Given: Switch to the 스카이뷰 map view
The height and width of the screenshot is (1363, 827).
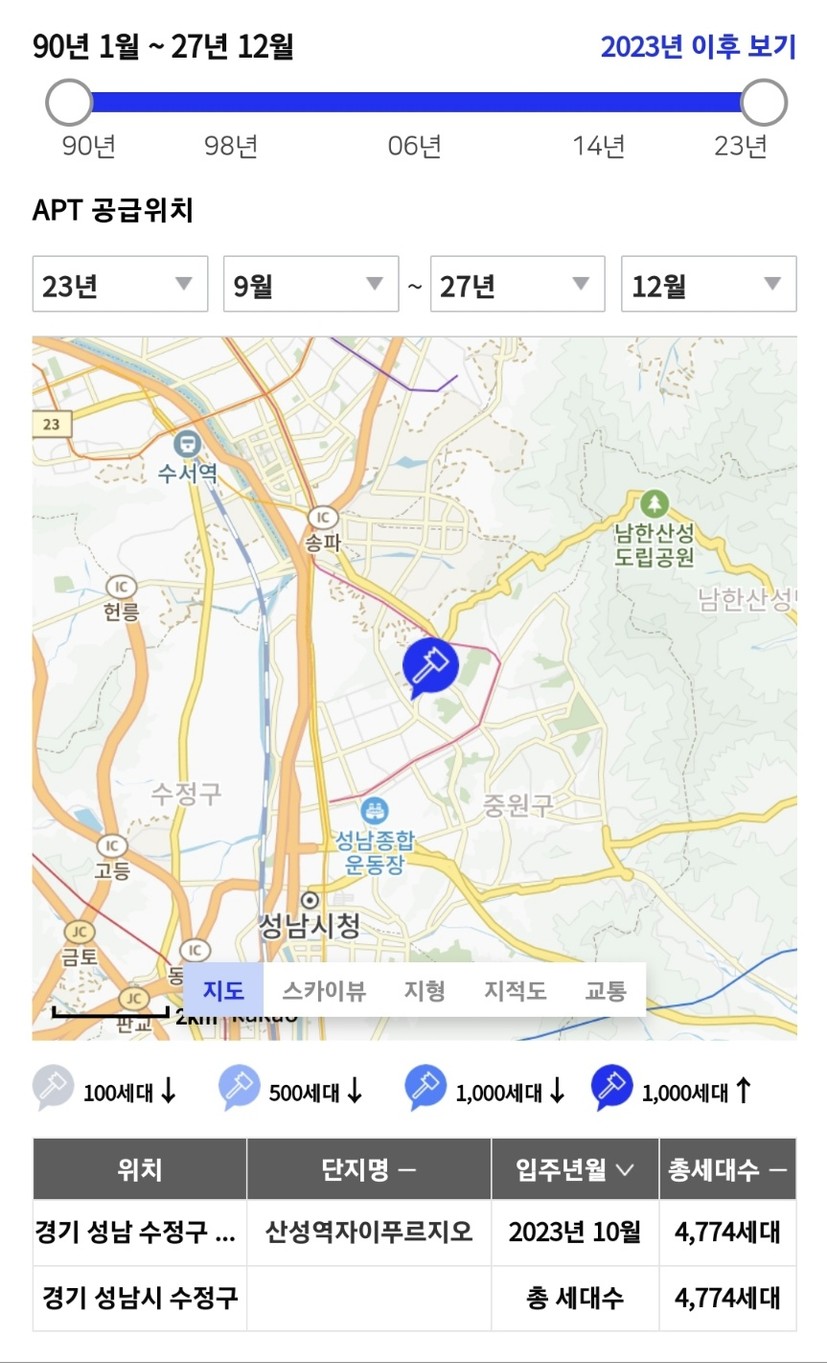Looking at the screenshot, I should 323,990.
